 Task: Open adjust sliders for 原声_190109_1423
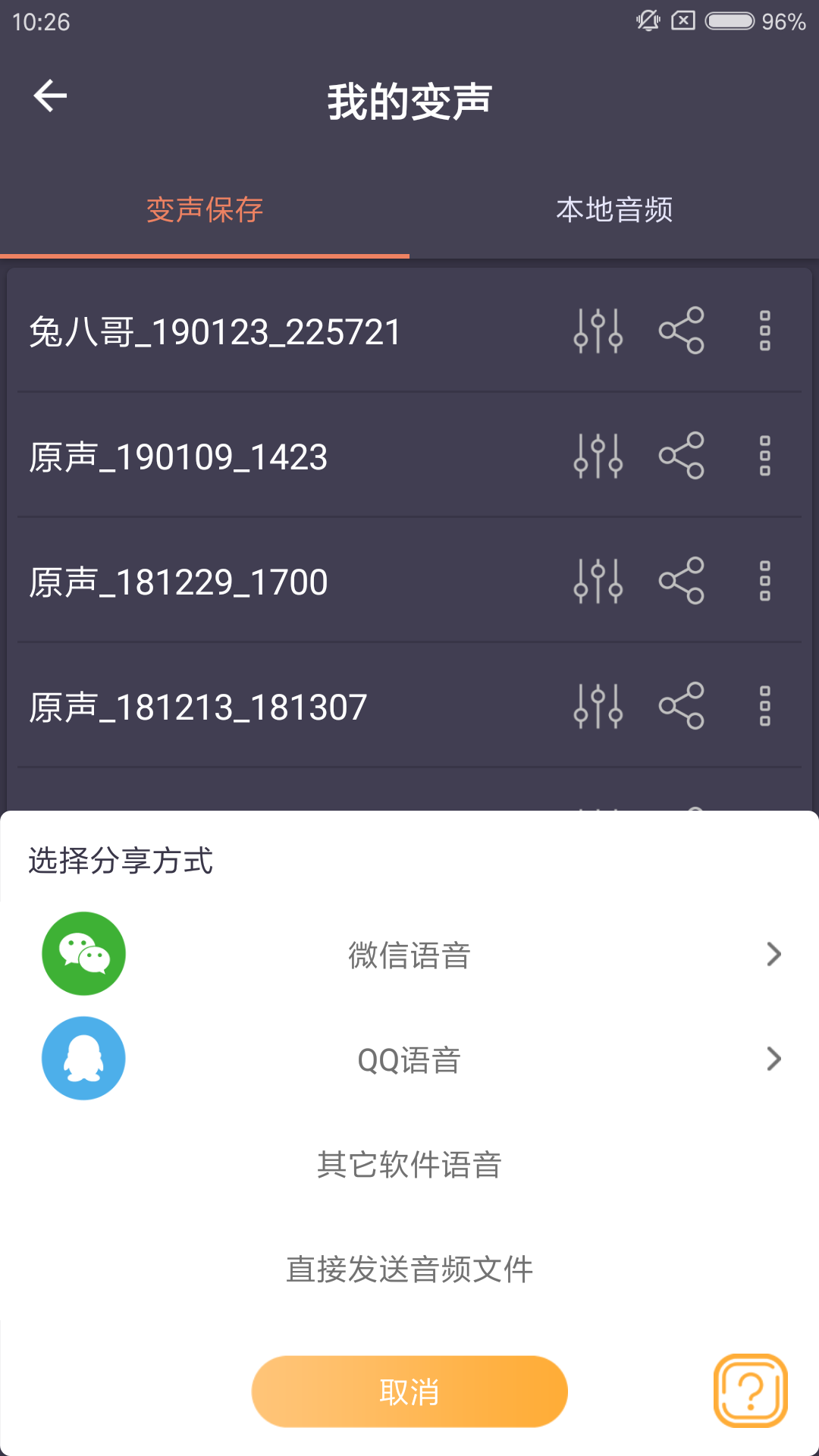coord(598,457)
